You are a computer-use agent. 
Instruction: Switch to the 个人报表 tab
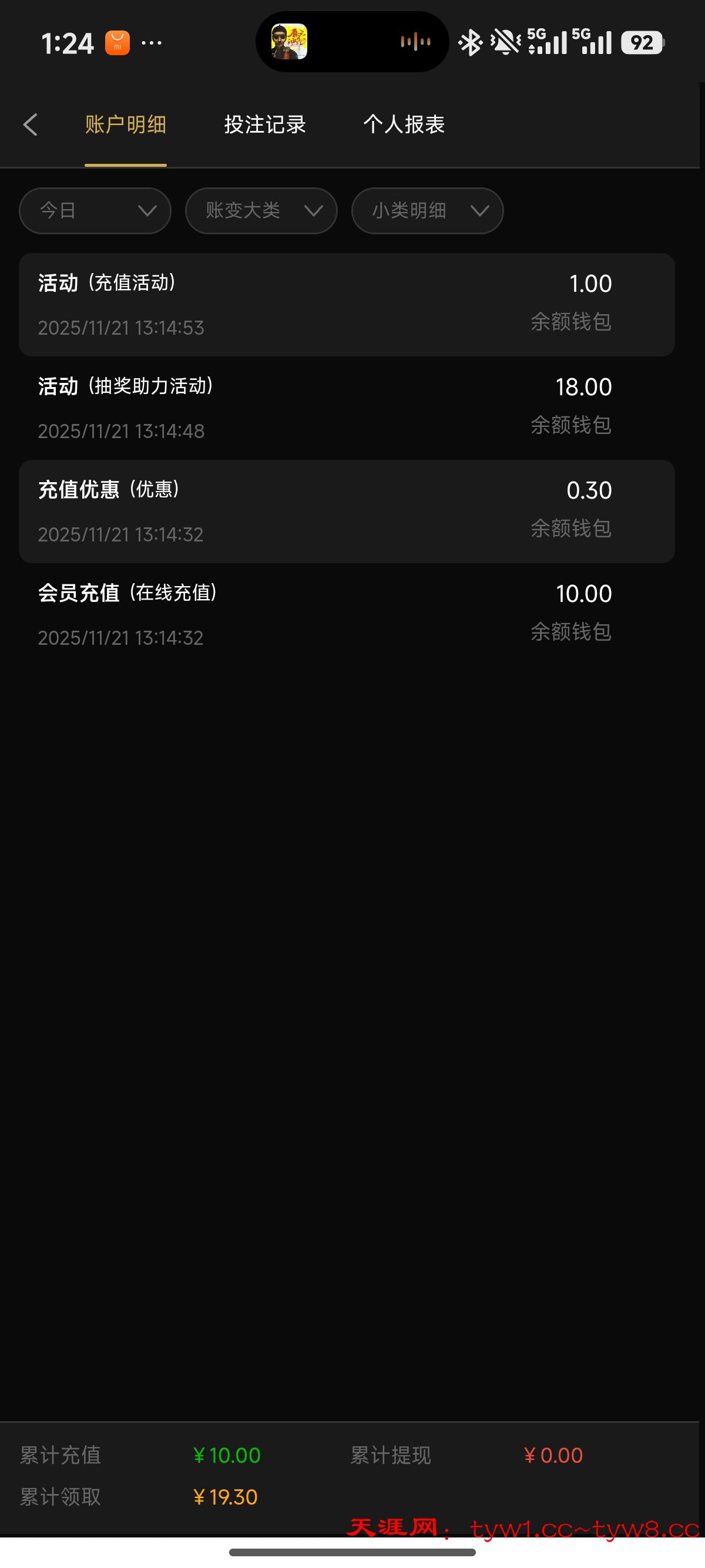404,125
